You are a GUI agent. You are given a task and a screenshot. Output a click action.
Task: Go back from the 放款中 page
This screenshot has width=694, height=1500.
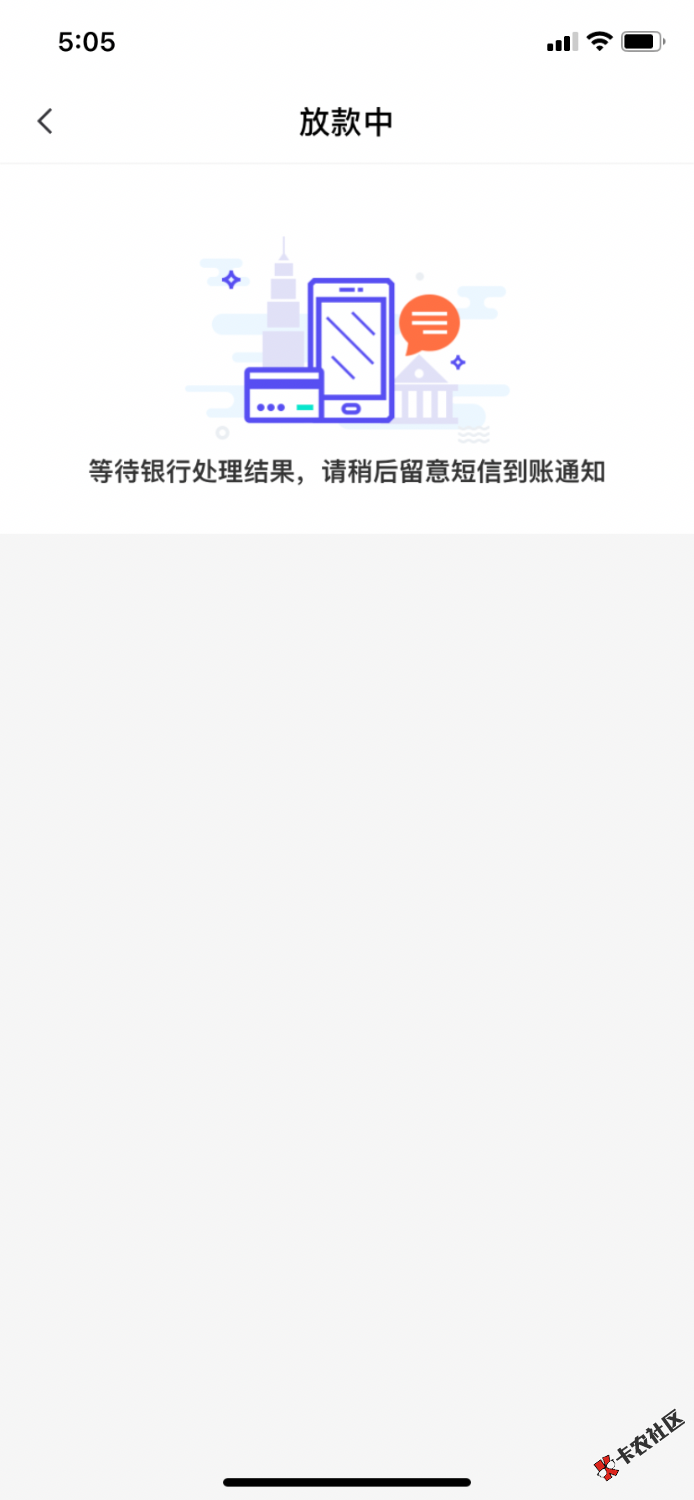click(44, 121)
